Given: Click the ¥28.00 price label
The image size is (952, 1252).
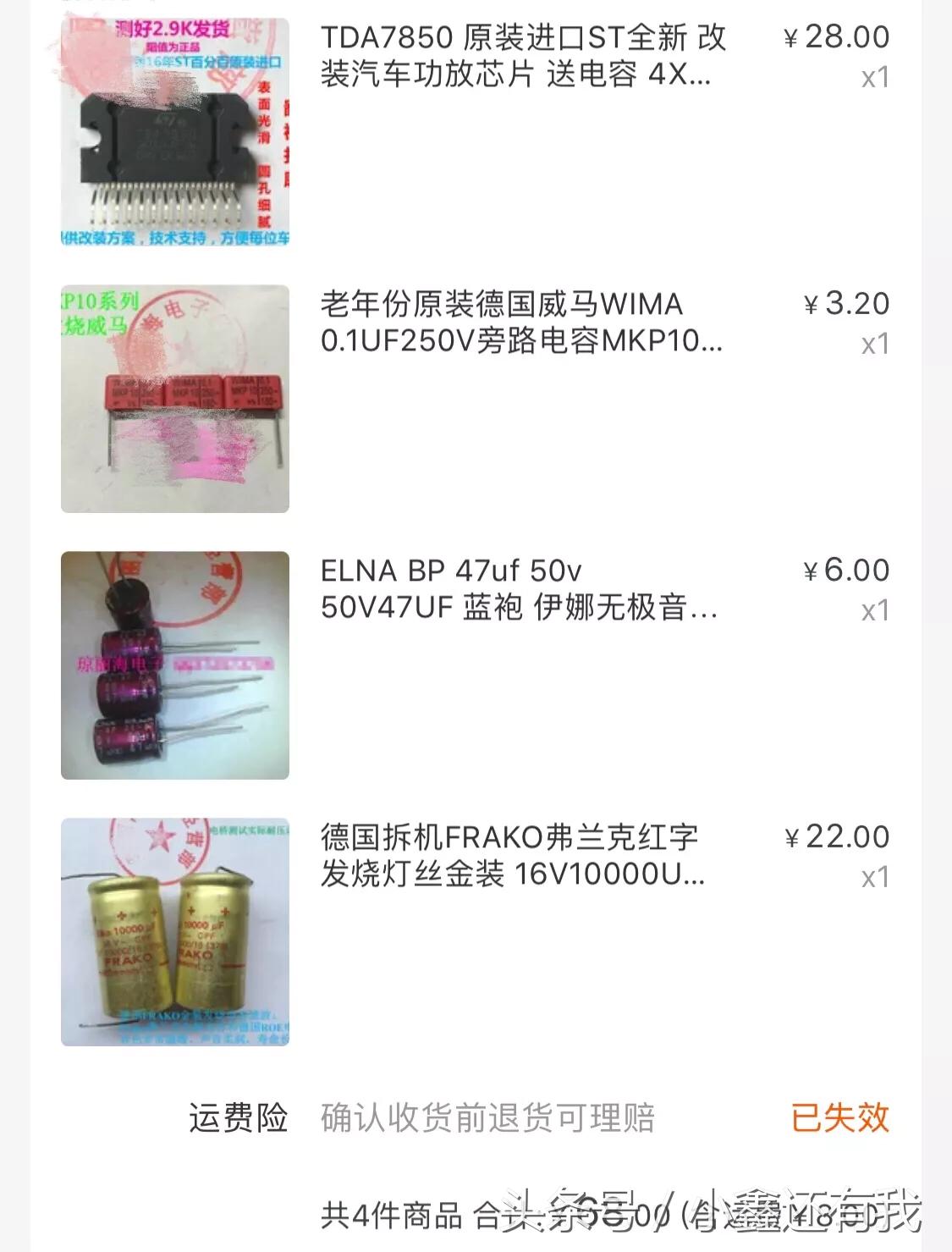Looking at the screenshot, I should pyautogui.click(x=844, y=38).
